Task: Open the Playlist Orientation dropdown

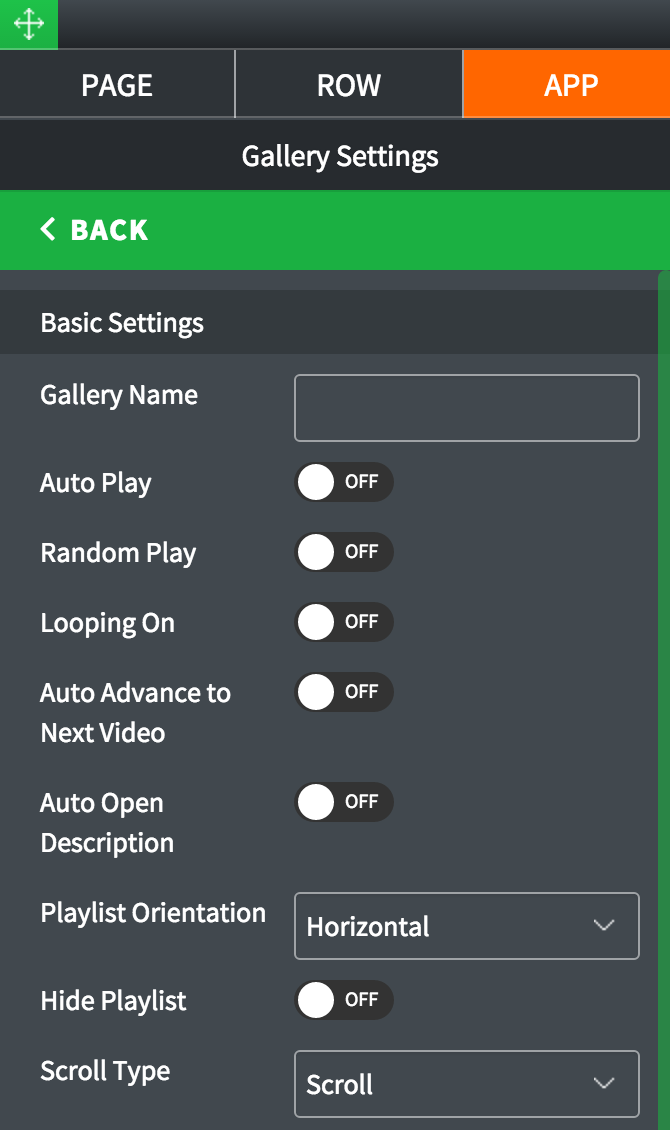Action: 466,926
